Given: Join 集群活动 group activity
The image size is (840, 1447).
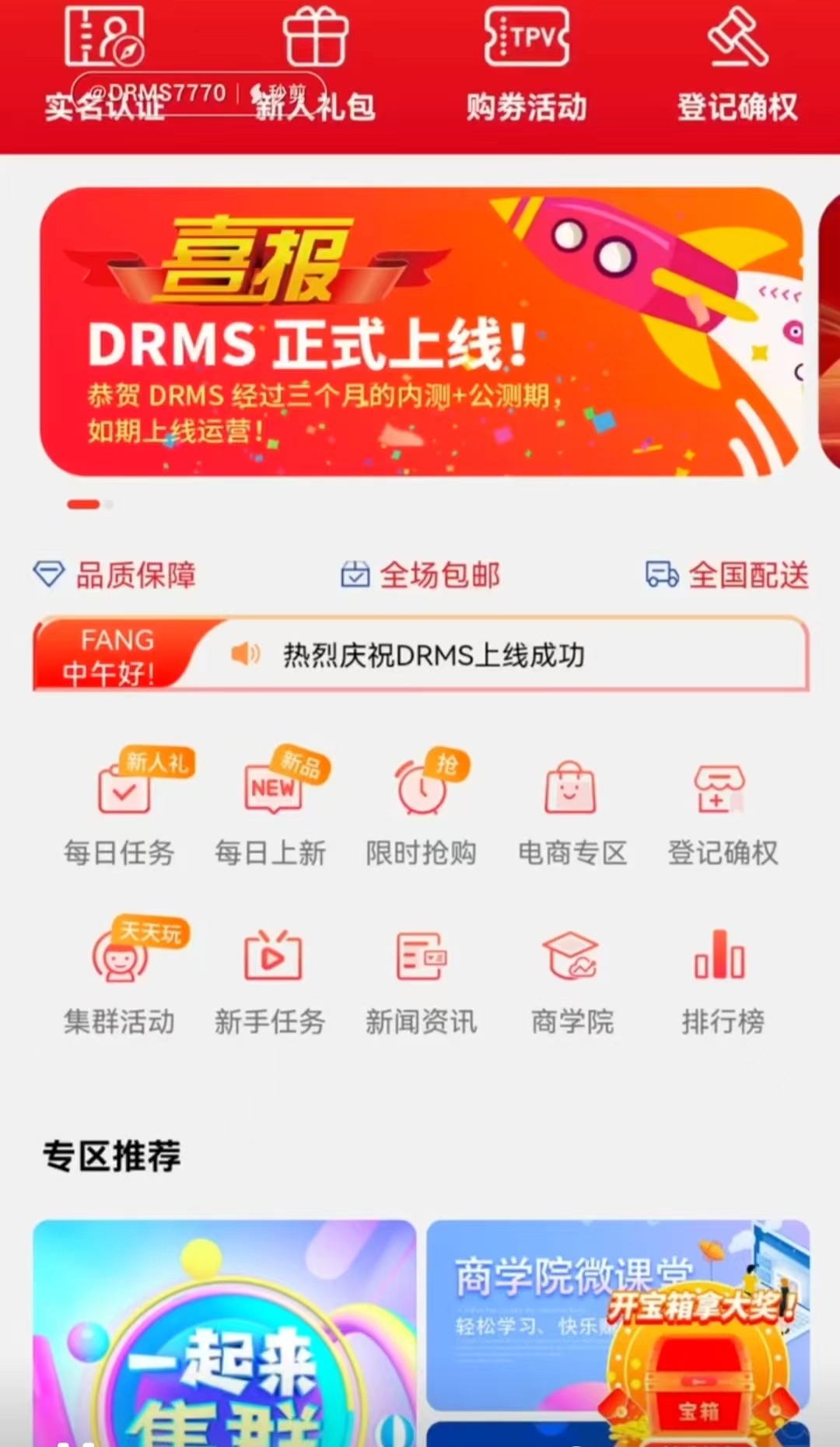Looking at the screenshot, I should click(x=120, y=978).
